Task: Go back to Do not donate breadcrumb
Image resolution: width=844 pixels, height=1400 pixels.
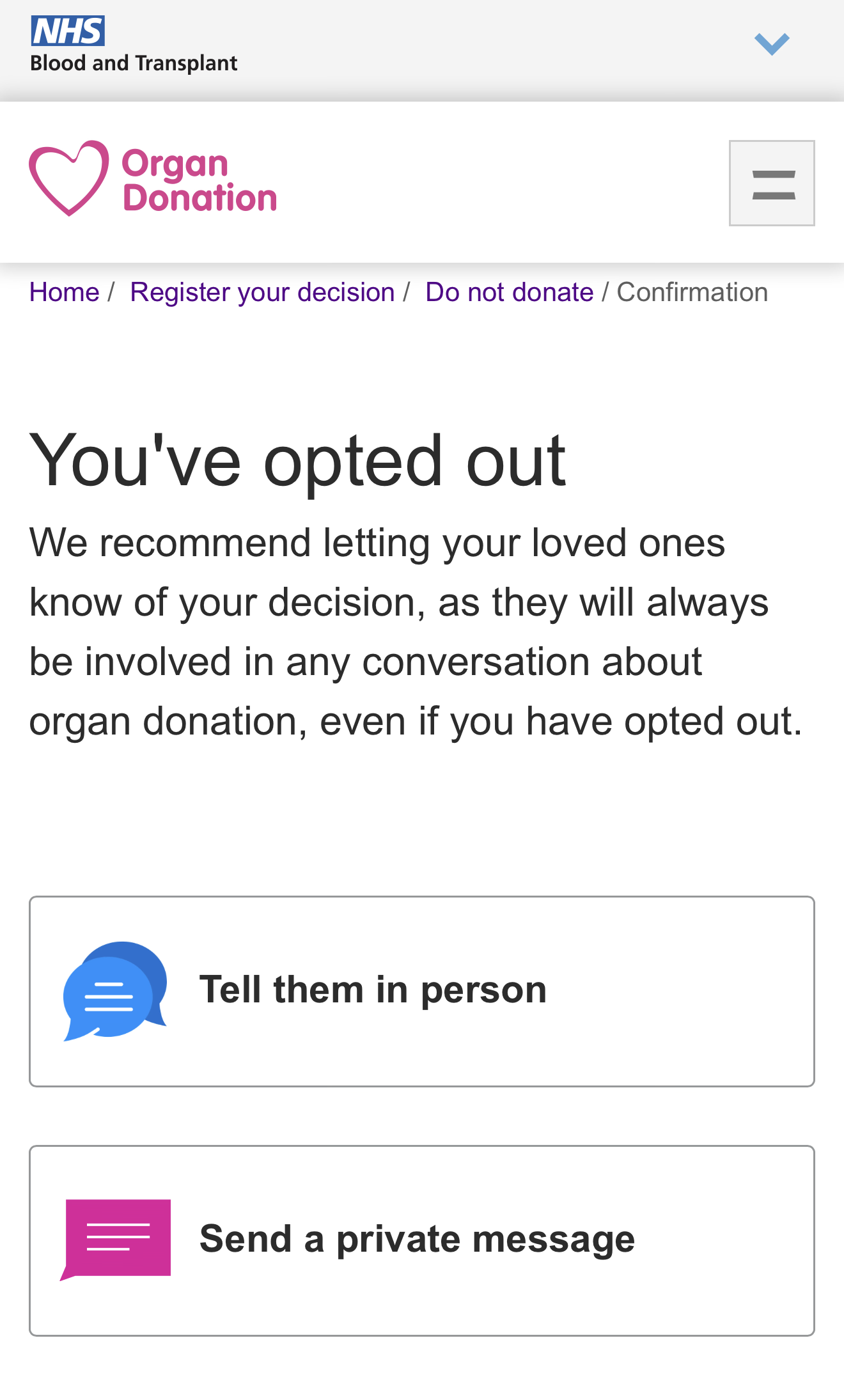Action: 510,292
